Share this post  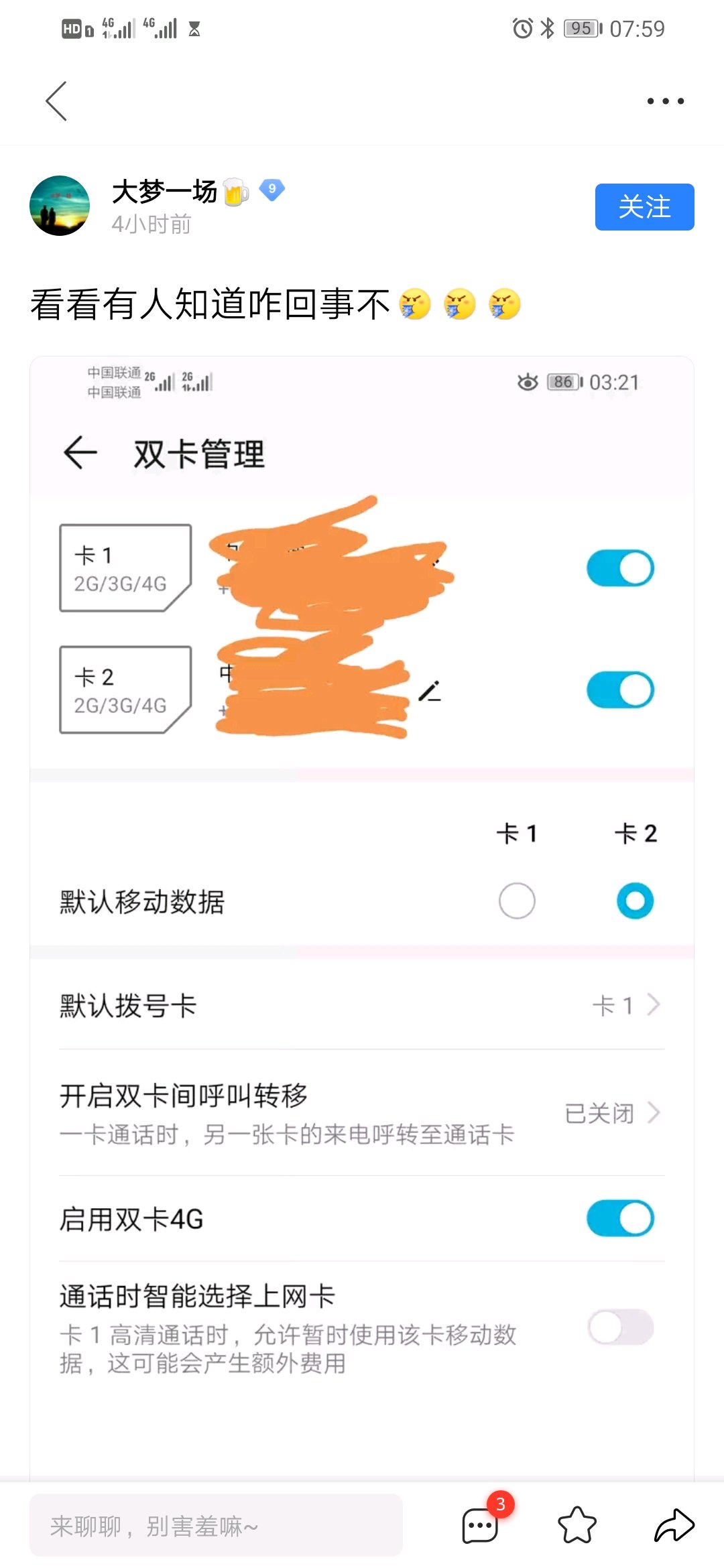click(x=673, y=1526)
